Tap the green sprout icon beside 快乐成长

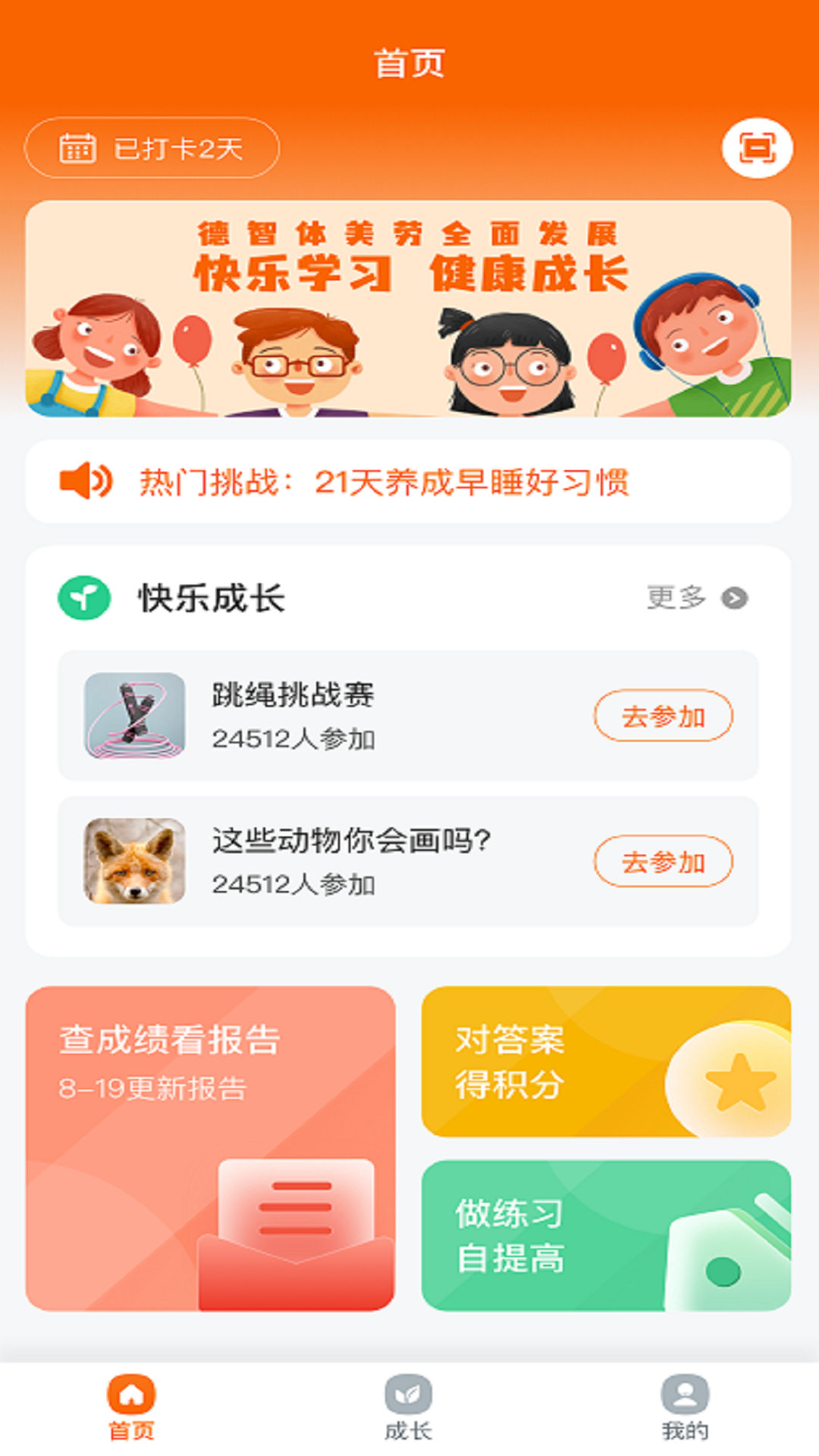[x=86, y=598]
